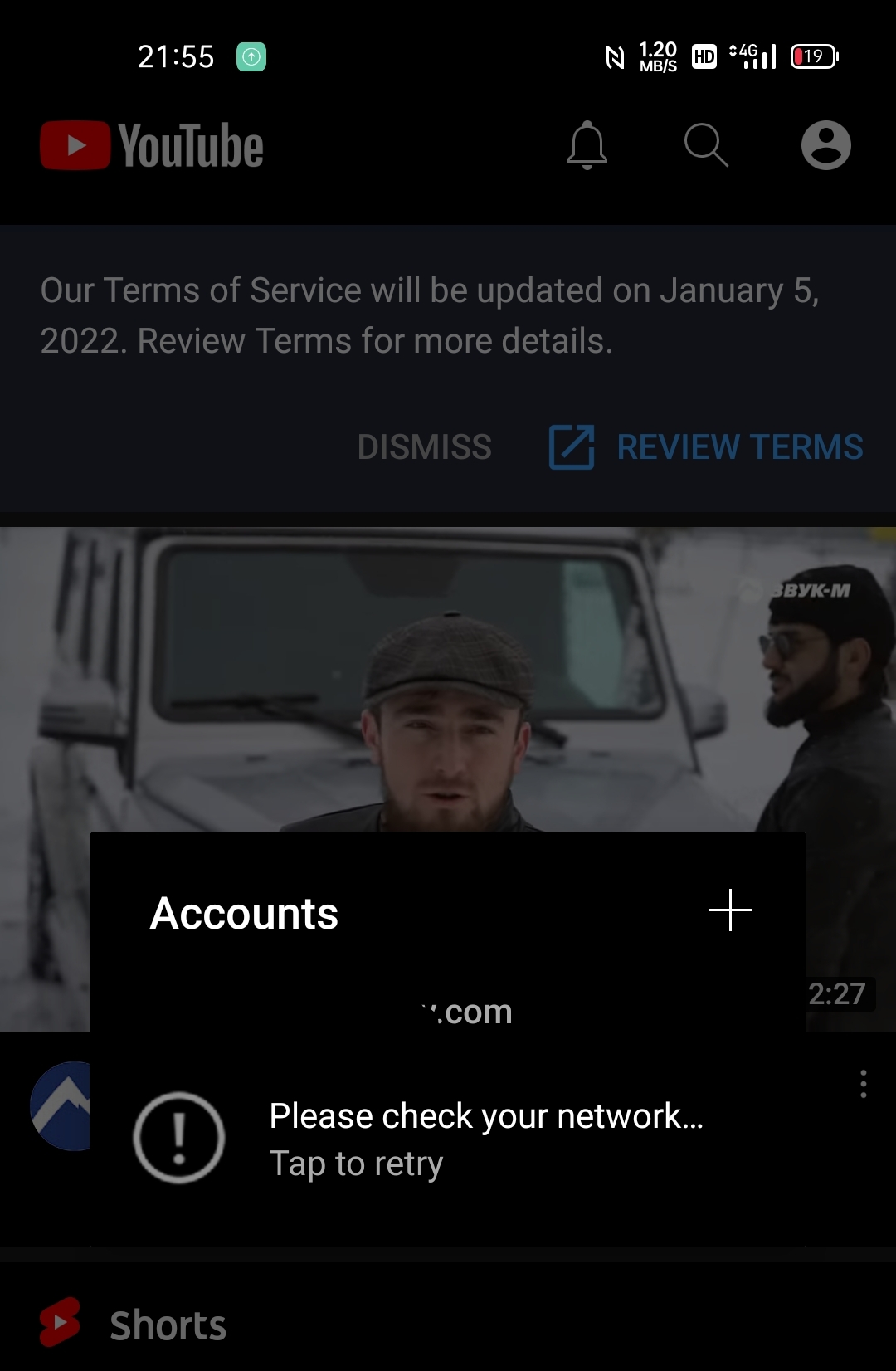Image resolution: width=896 pixels, height=1371 pixels.
Task: Open the video's three-dot options menu
Action: (x=863, y=1085)
